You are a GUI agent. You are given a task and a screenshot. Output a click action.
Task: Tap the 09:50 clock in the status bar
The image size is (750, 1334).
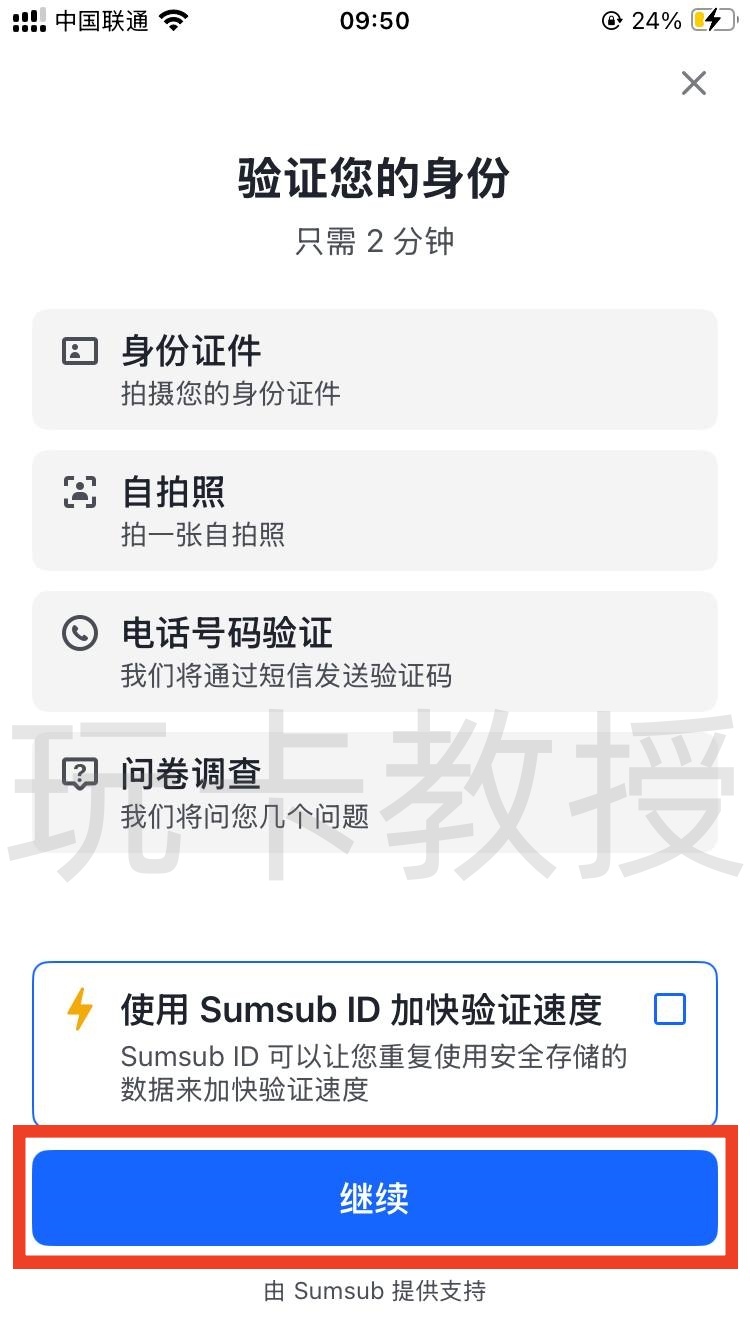point(375,20)
